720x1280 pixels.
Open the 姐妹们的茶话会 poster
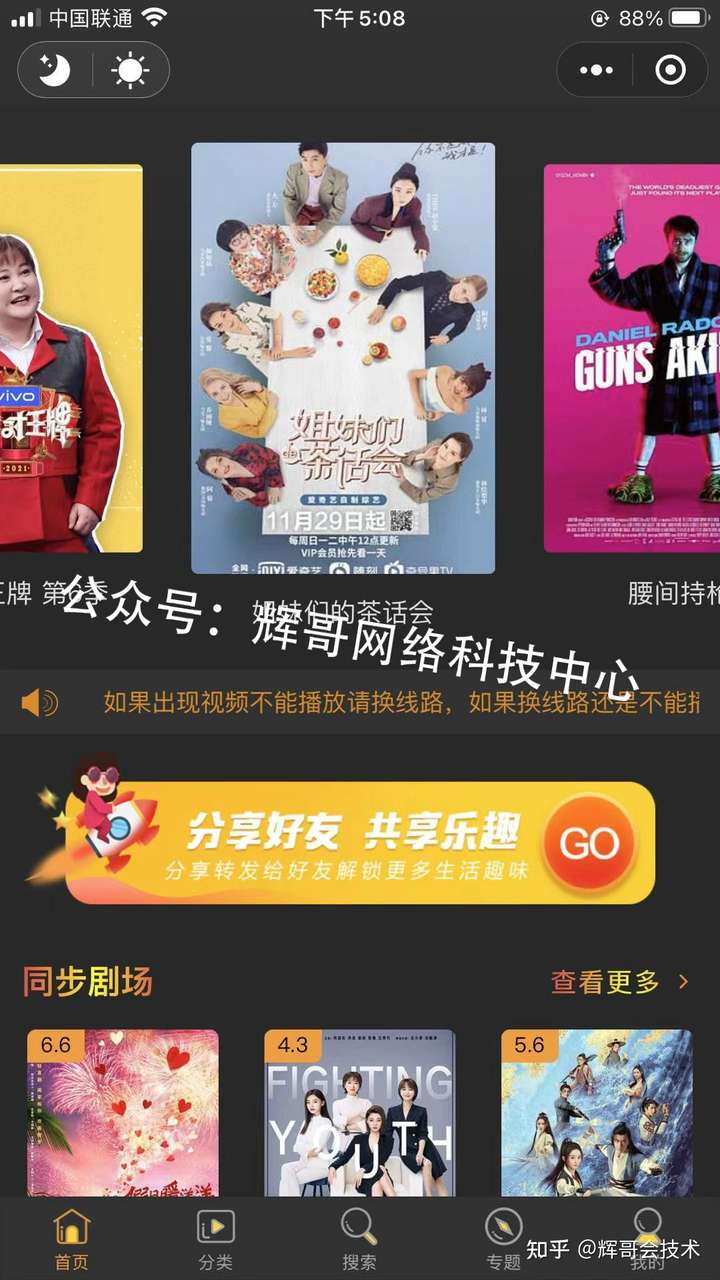coord(343,358)
